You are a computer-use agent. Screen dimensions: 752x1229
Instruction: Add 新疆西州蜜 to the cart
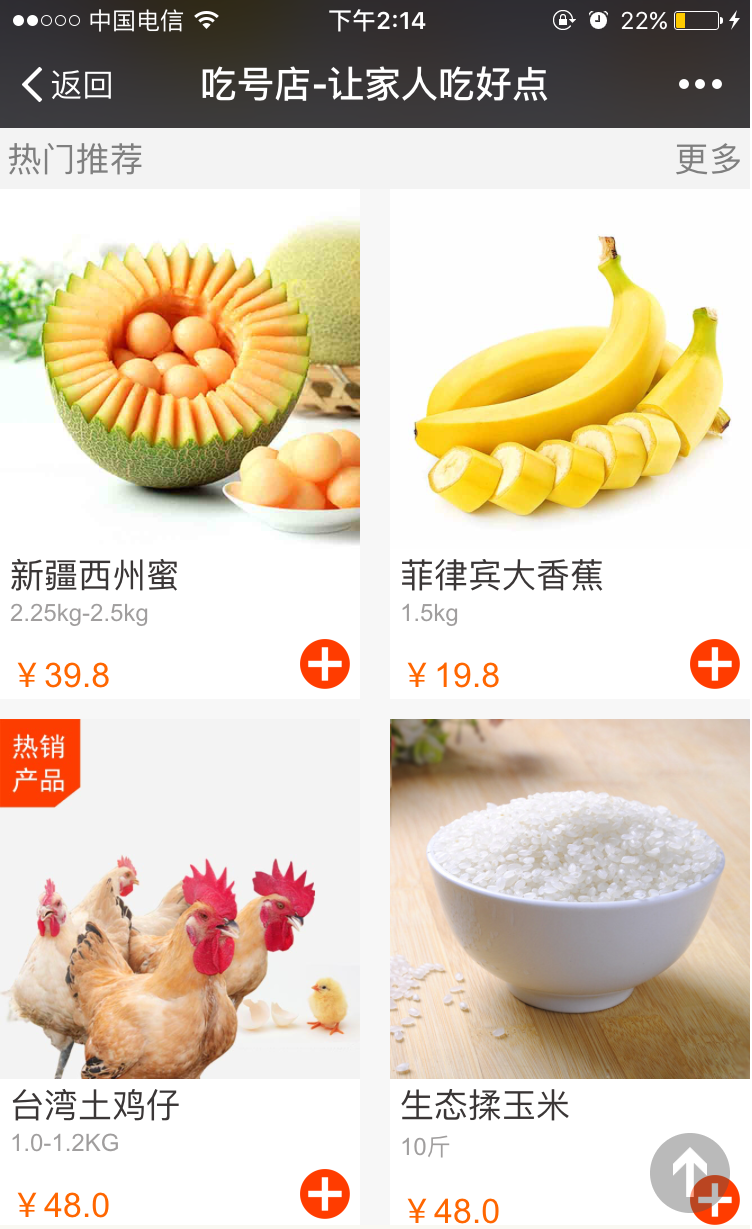(325, 664)
